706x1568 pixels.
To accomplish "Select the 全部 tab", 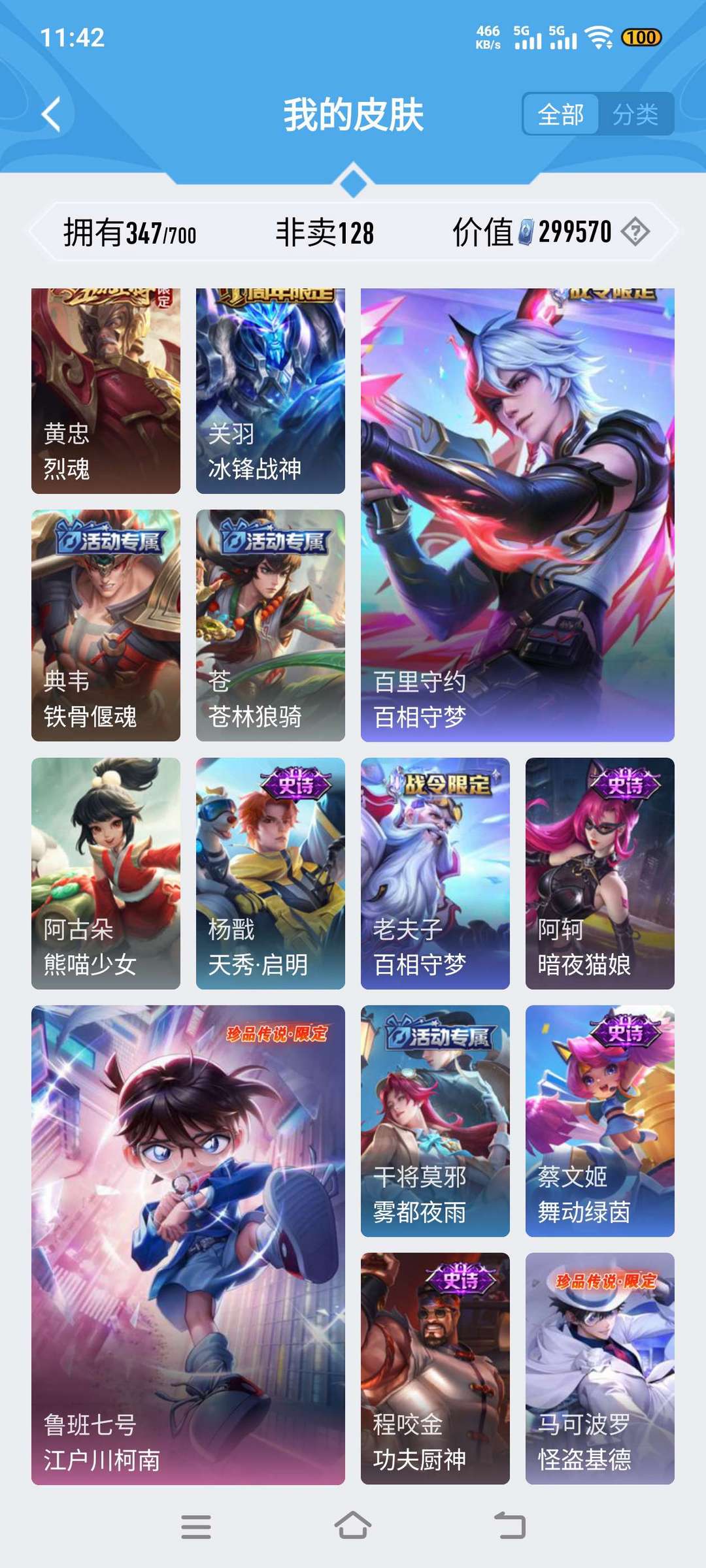I will 561,115.
